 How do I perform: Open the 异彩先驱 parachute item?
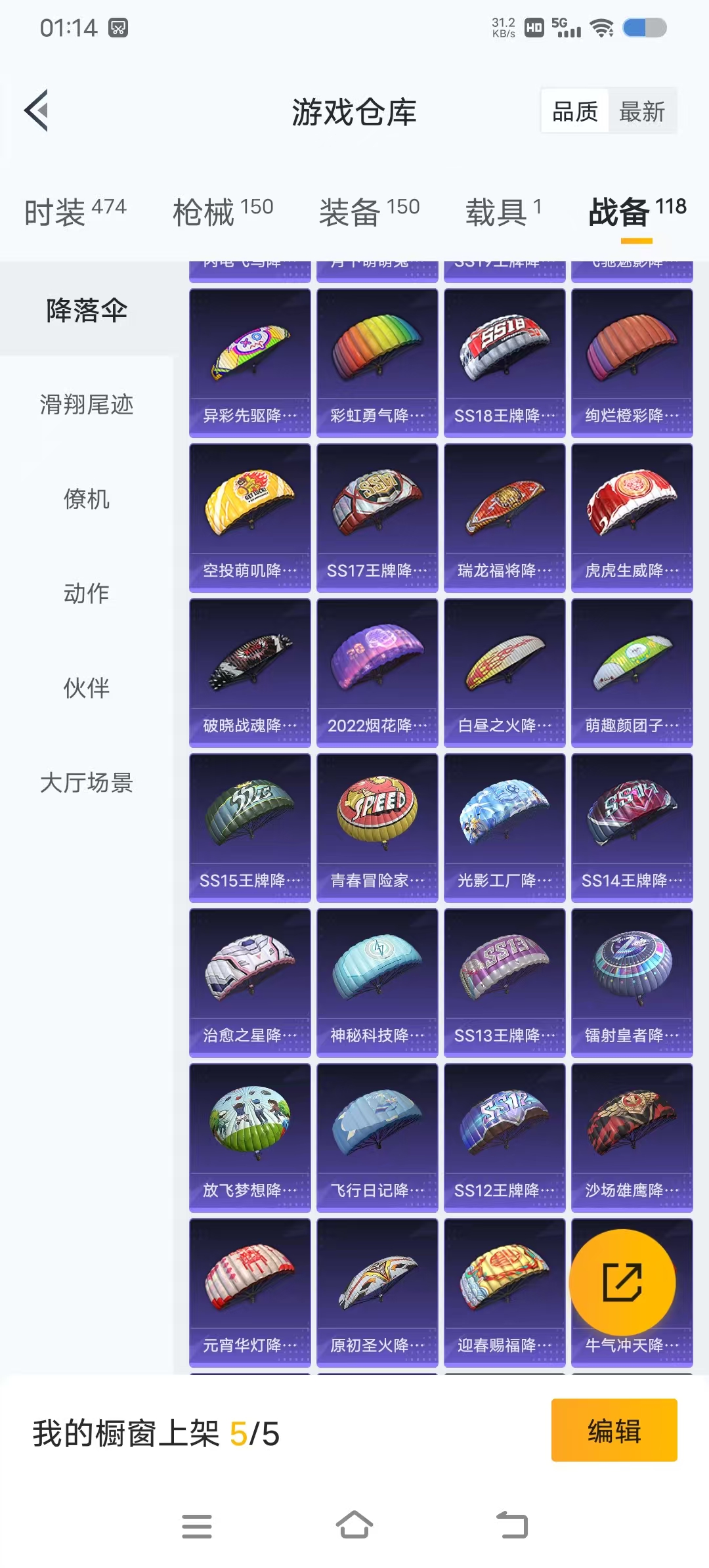click(x=249, y=362)
